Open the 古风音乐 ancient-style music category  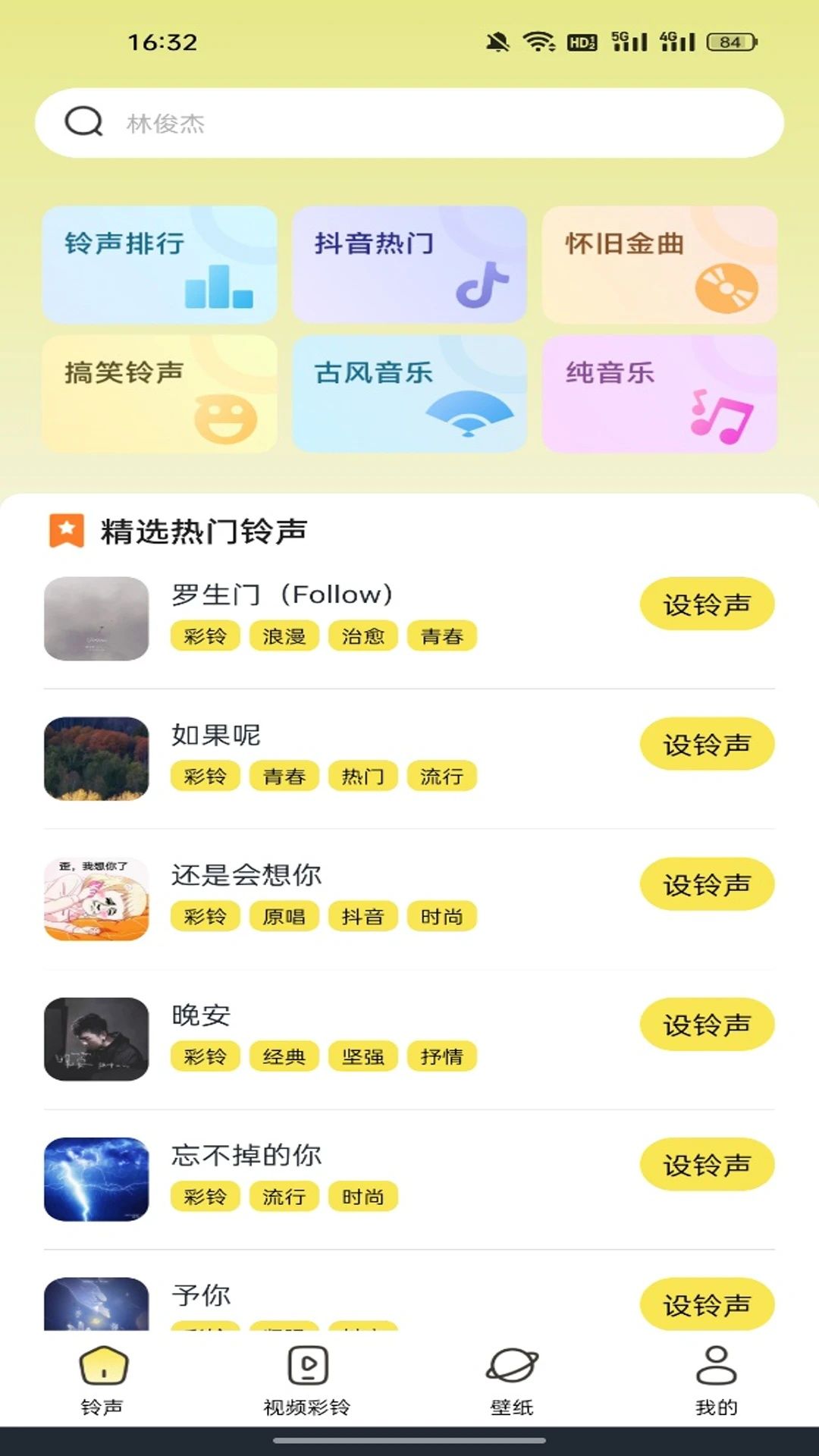409,394
